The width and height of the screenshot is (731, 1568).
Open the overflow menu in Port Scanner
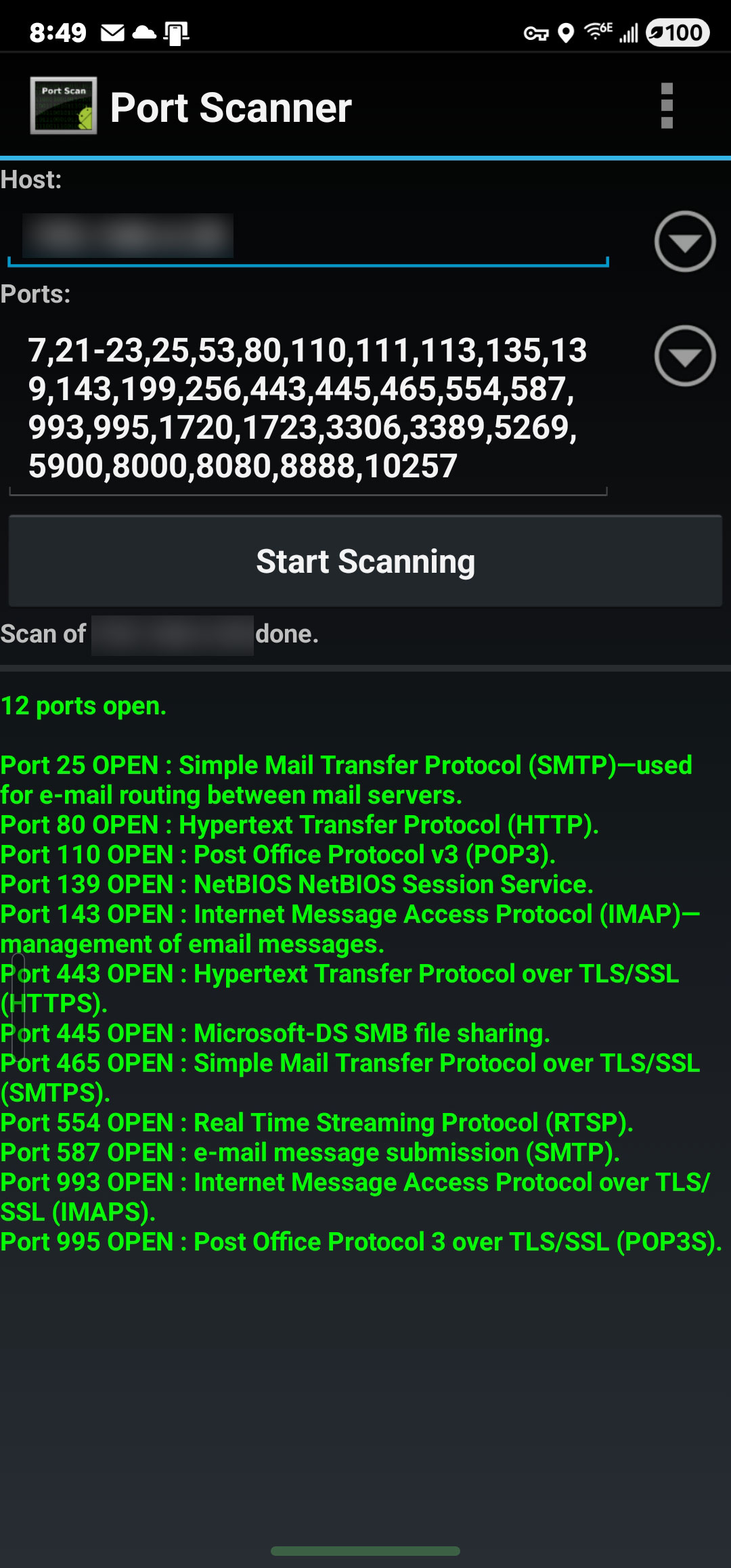(x=667, y=106)
